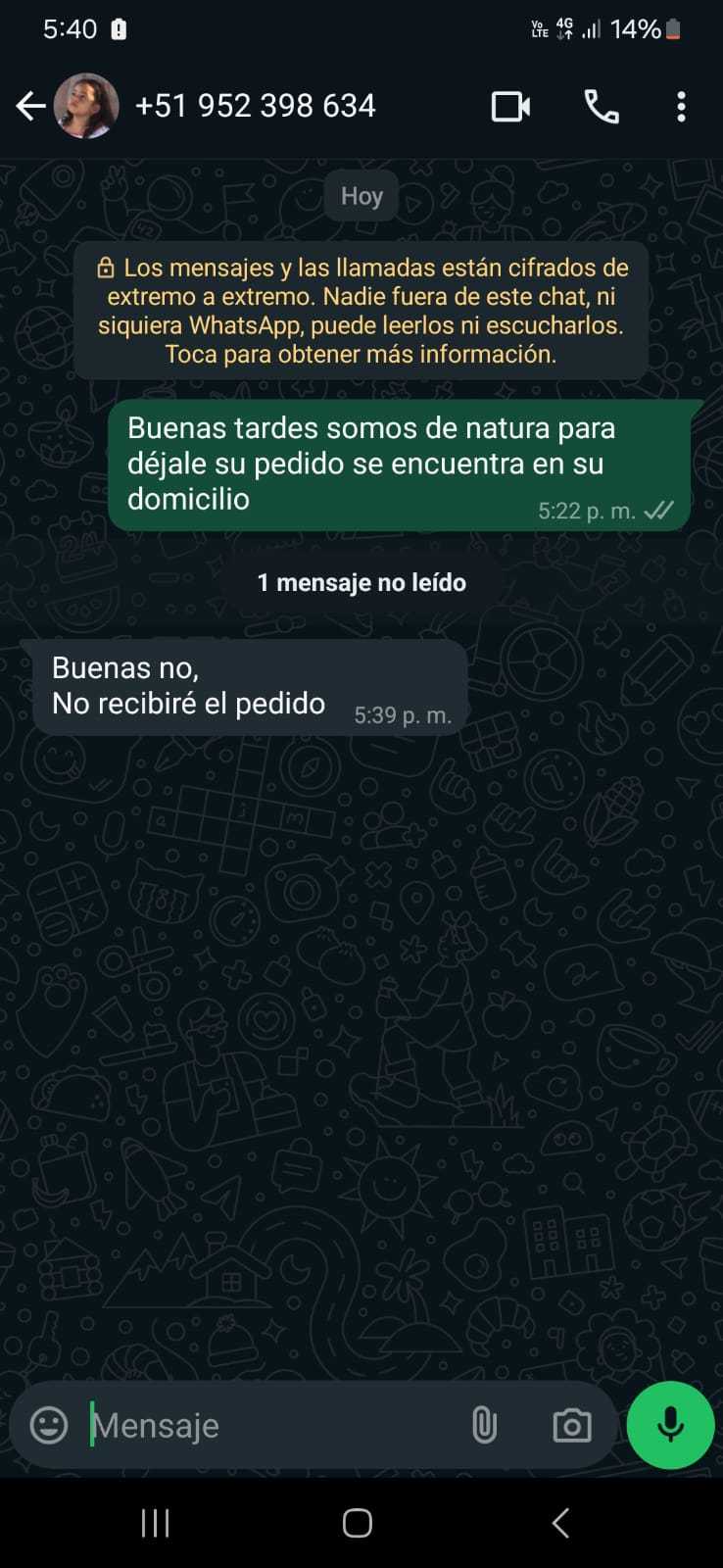Start a voice call

coord(601,106)
